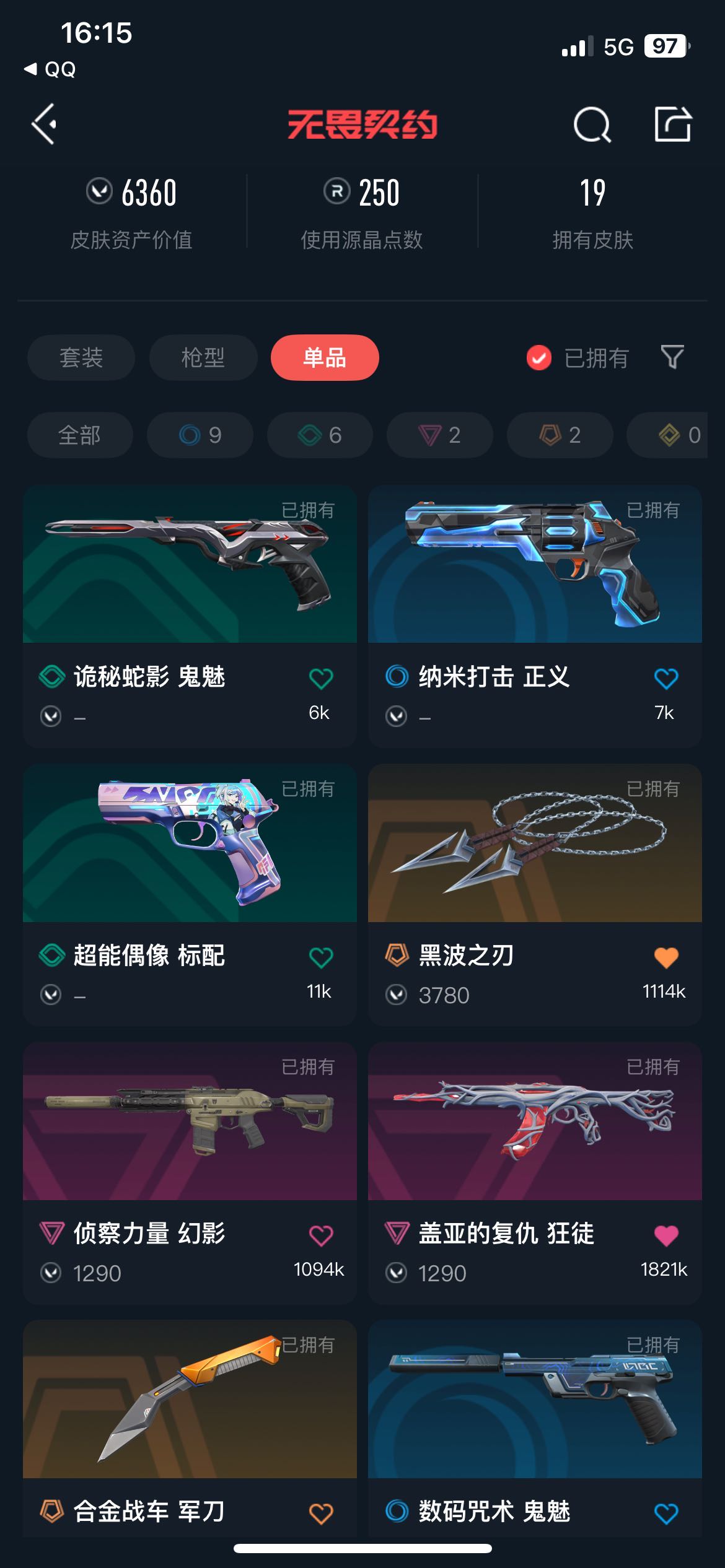
Task: Share this skin collection page
Action: pos(673,124)
